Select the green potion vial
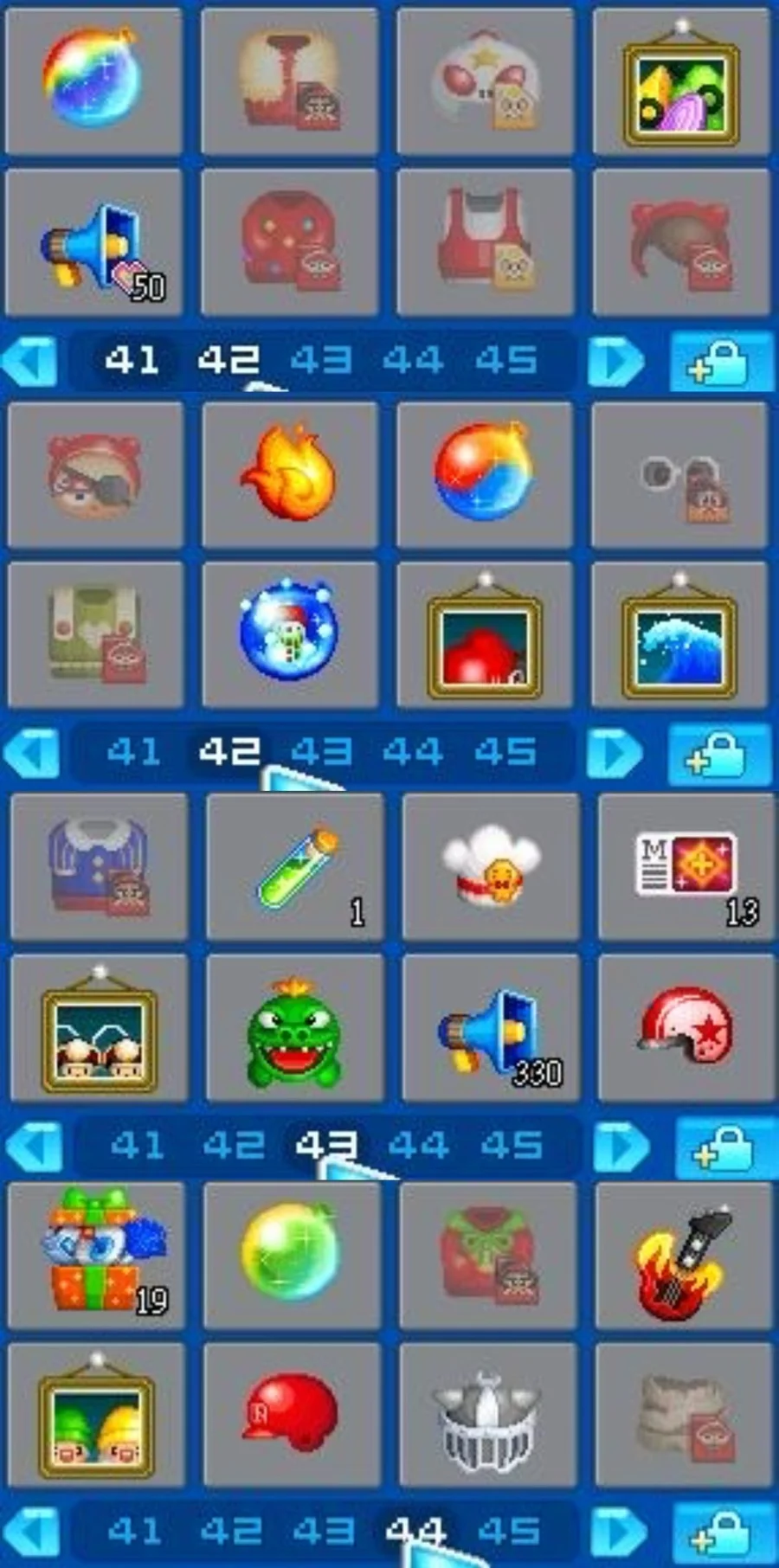Viewport: 779px width, 1568px height. (296, 868)
